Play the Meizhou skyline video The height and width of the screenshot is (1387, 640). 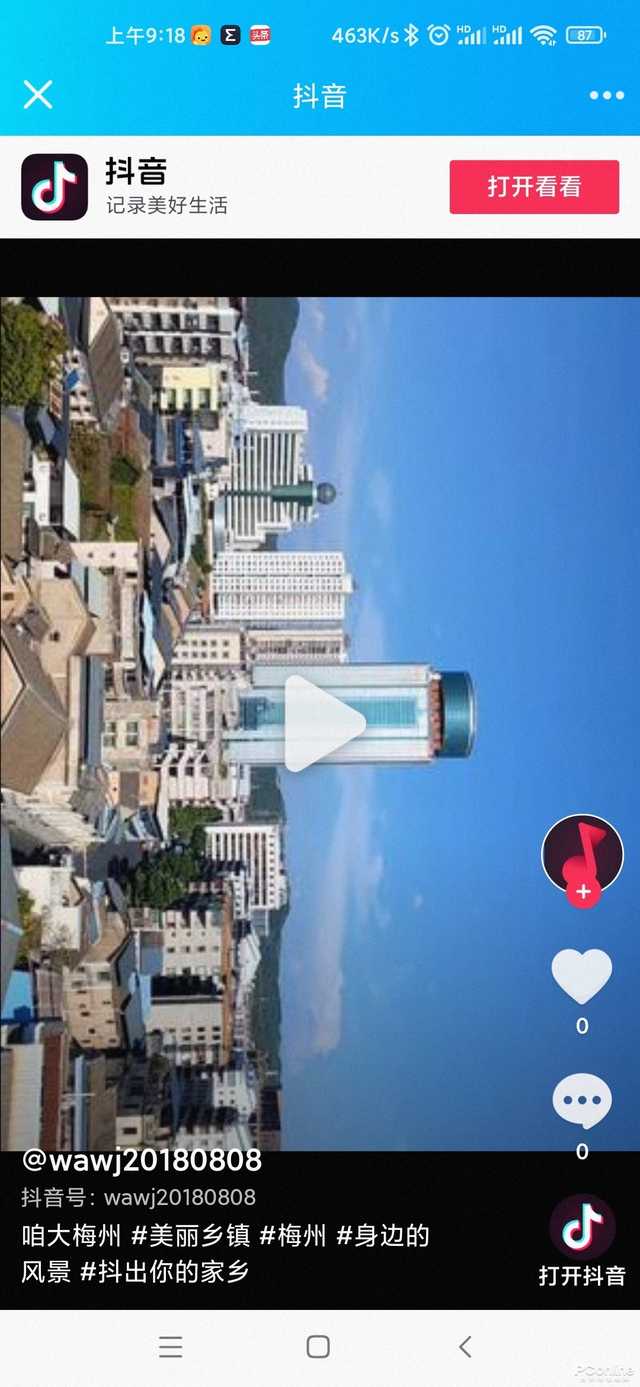pos(322,723)
